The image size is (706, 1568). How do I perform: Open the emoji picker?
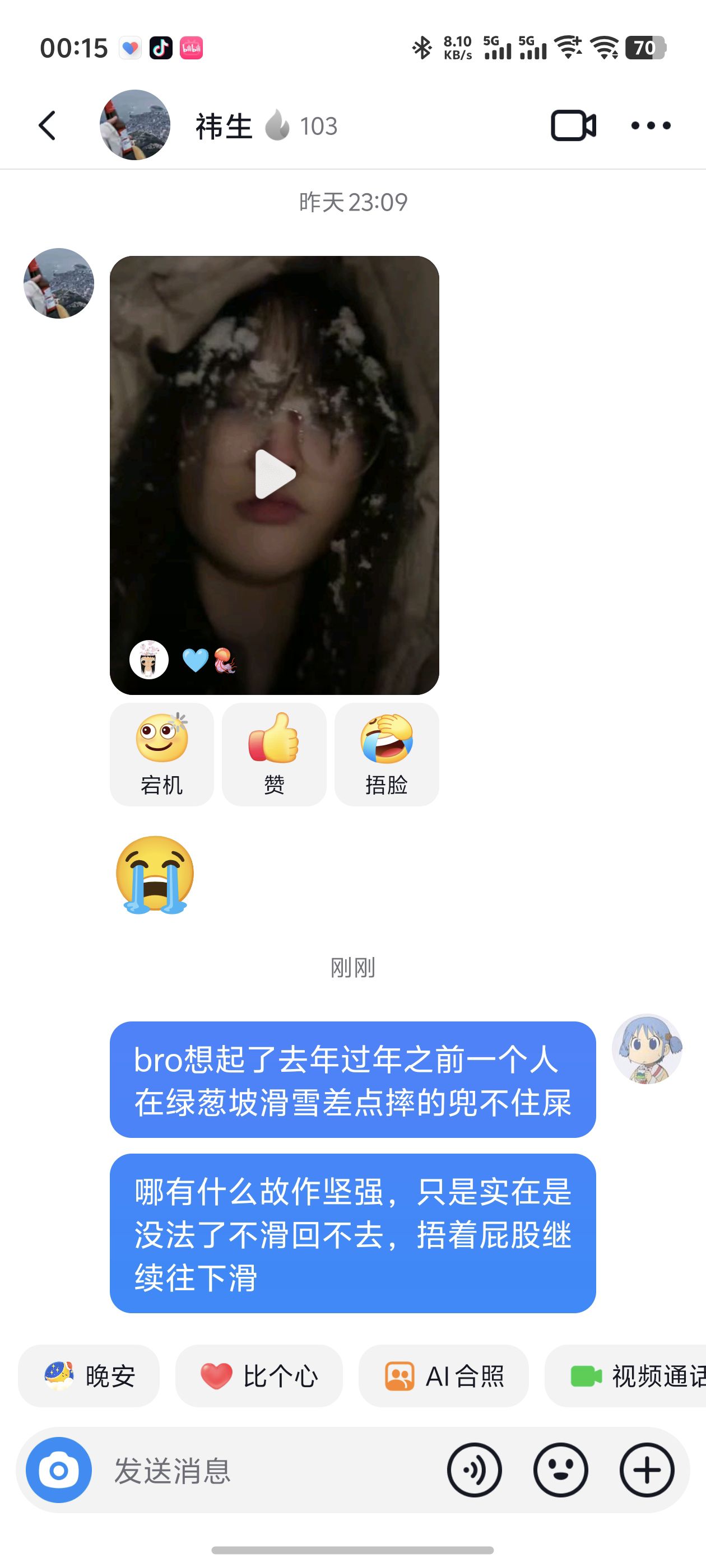[560, 1471]
